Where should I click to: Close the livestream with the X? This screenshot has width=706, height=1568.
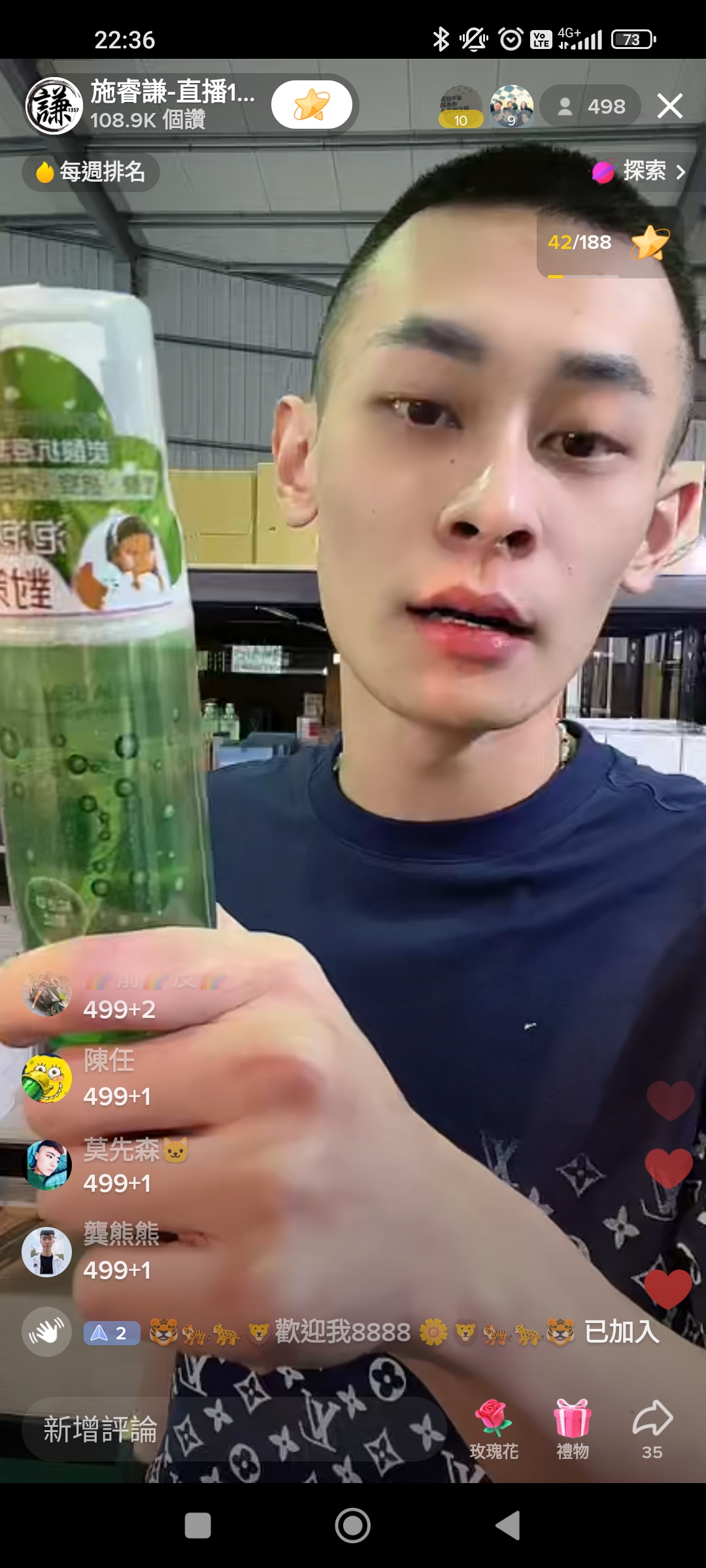670,106
